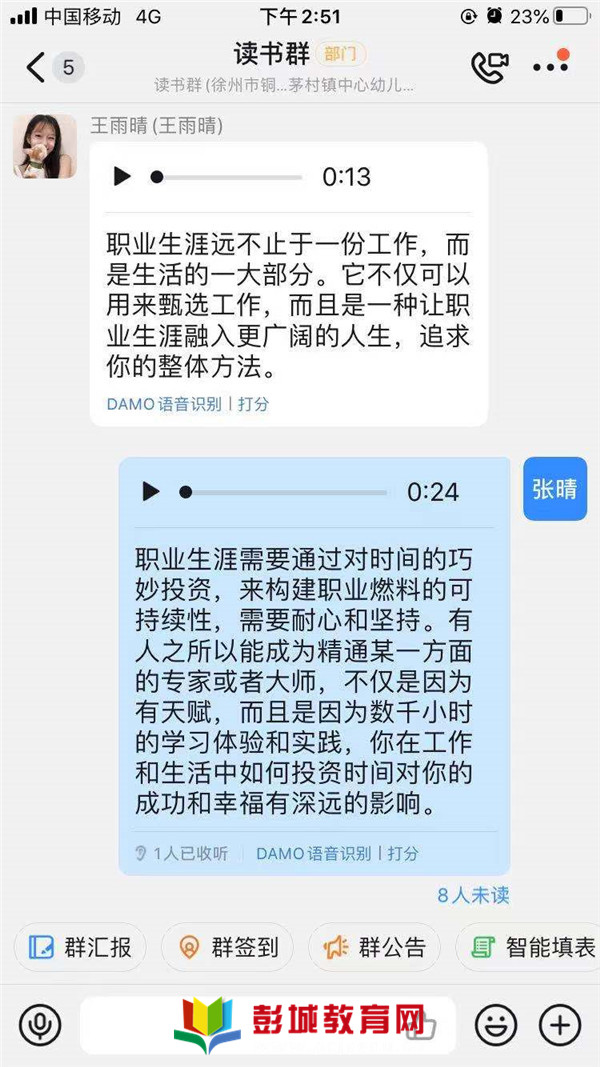The width and height of the screenshot is (600, 1067).
Task: Tap 打分 under the 0:24 voice transcript
Action: (403, 853)
